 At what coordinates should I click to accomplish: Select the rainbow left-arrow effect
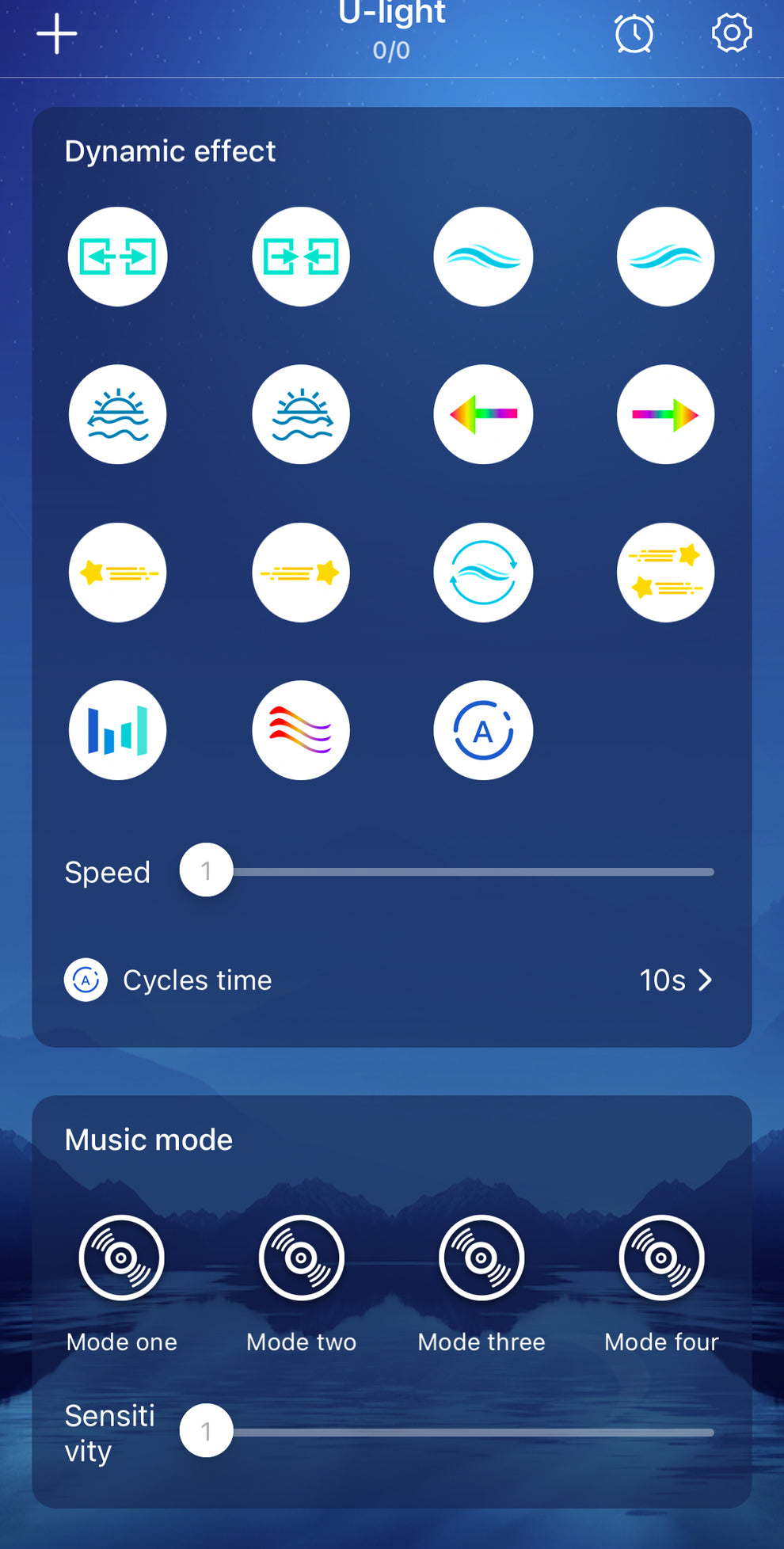click(483, 414)
